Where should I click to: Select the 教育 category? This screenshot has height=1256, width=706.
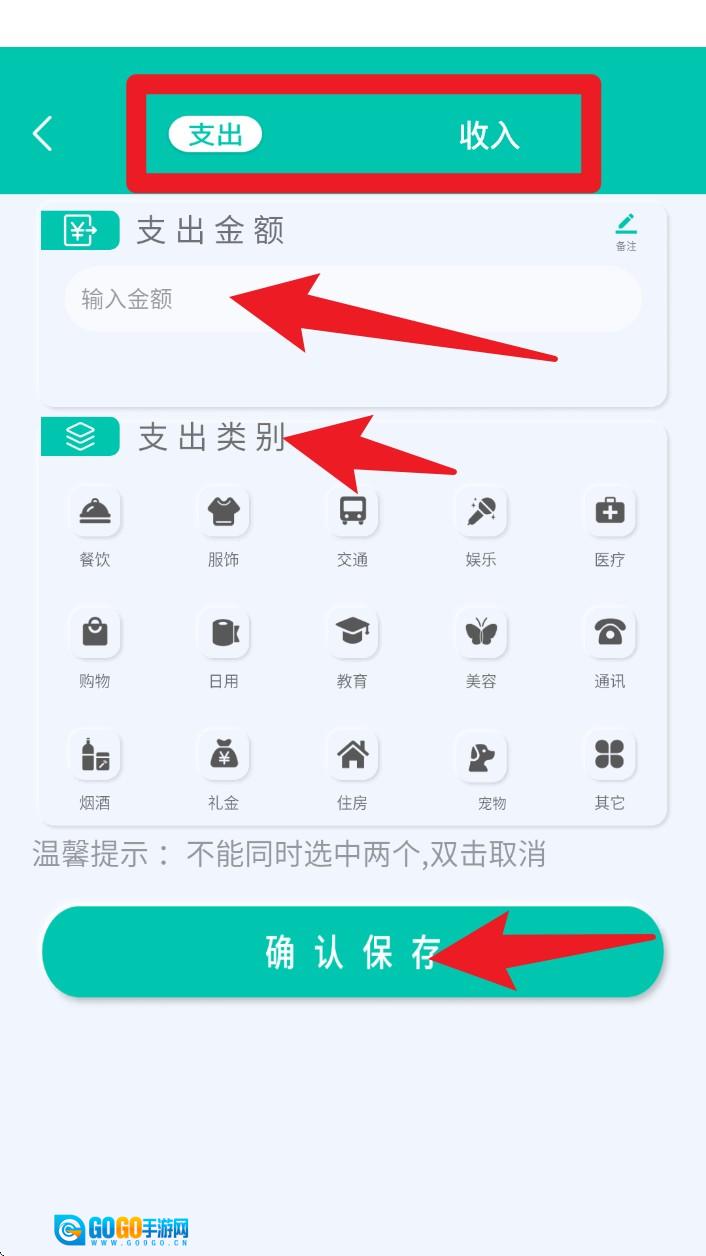pos(352,634)
